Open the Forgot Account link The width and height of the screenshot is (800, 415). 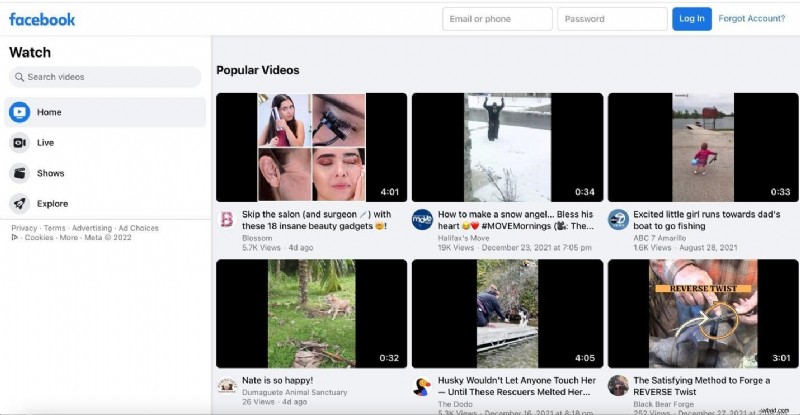(x=752, y=19)
